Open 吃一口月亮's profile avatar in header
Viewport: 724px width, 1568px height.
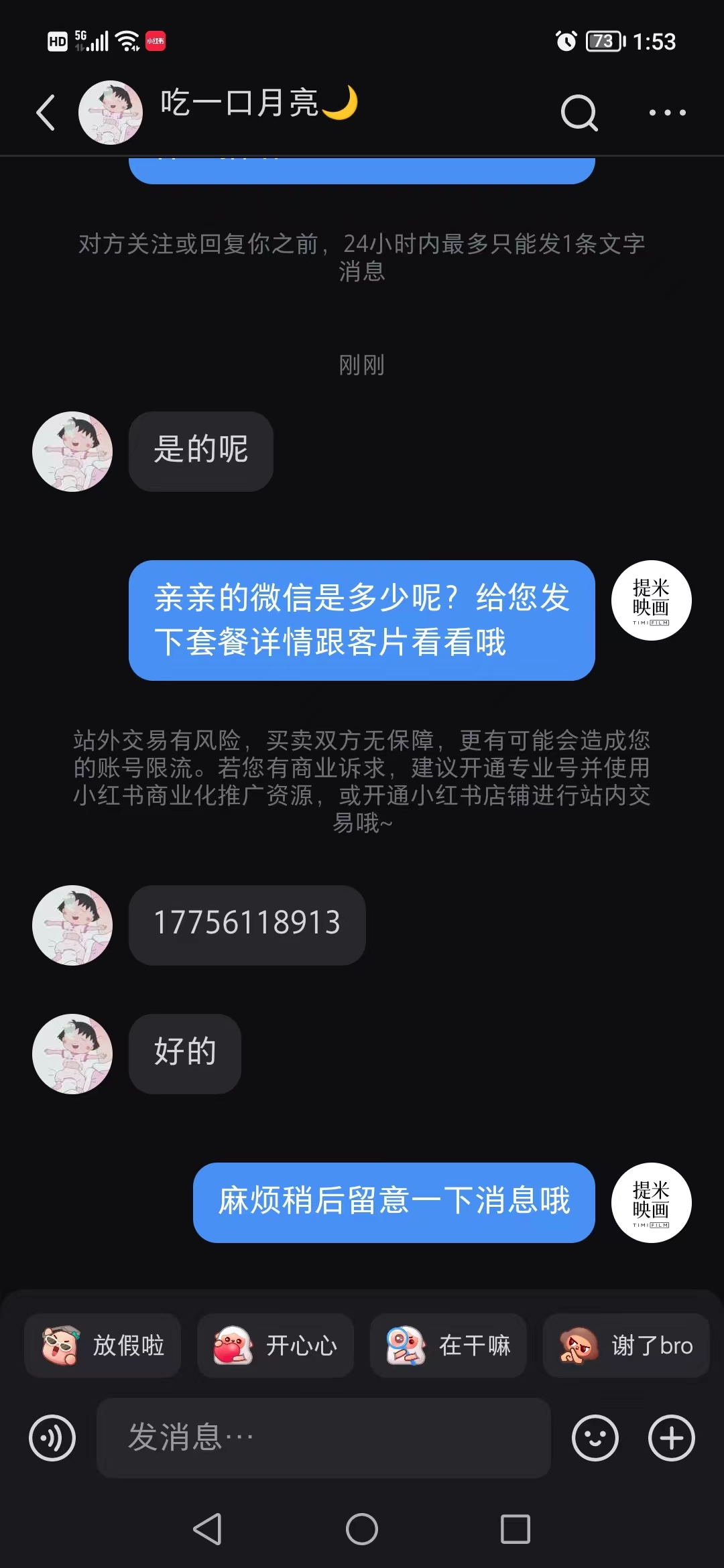click(111, 113)
